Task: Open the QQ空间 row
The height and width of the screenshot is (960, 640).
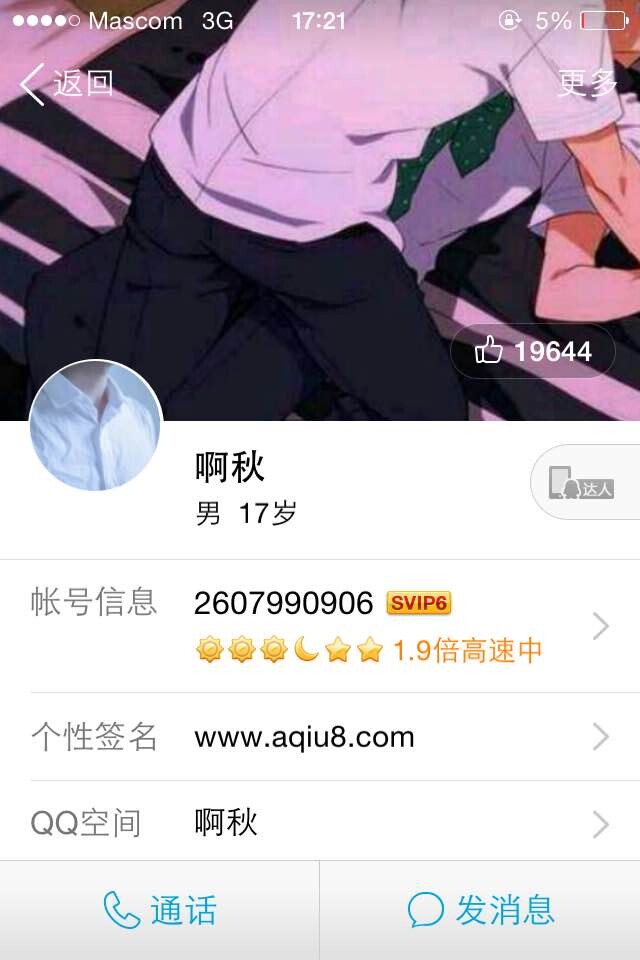Action: tap(320, 823)
